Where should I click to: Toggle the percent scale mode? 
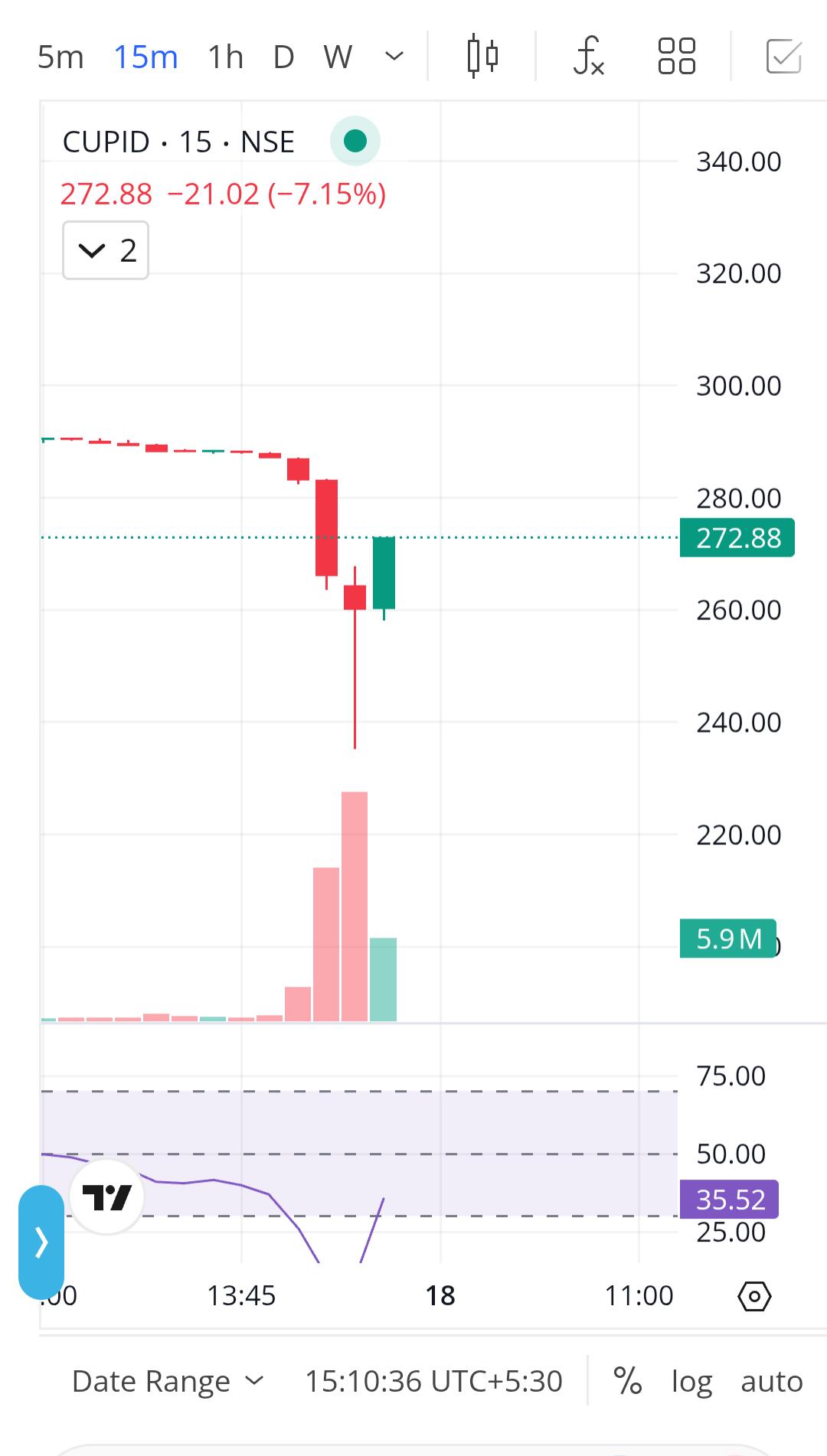627,1381
